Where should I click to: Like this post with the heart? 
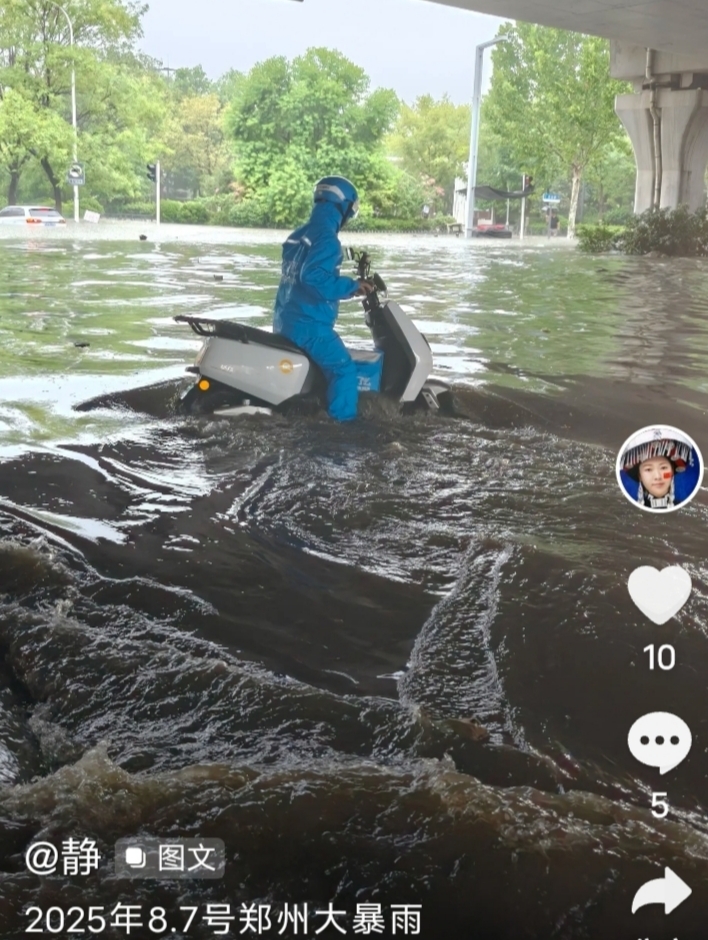659,594
